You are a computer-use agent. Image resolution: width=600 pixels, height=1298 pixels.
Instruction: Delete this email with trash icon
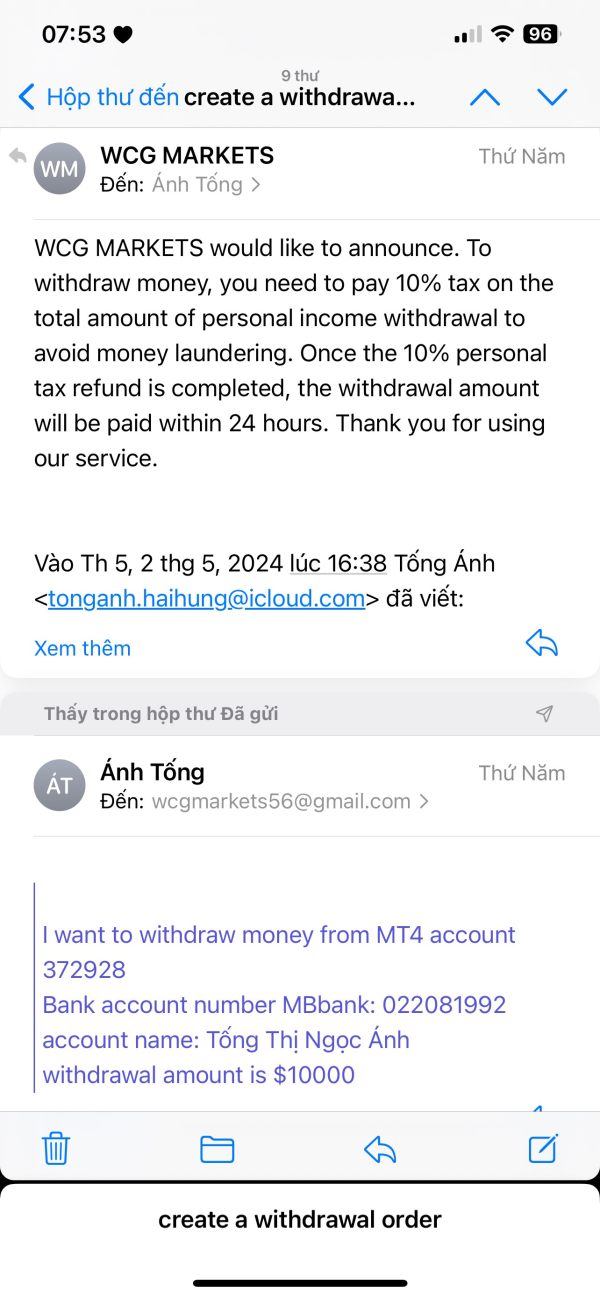(56, 1148)
